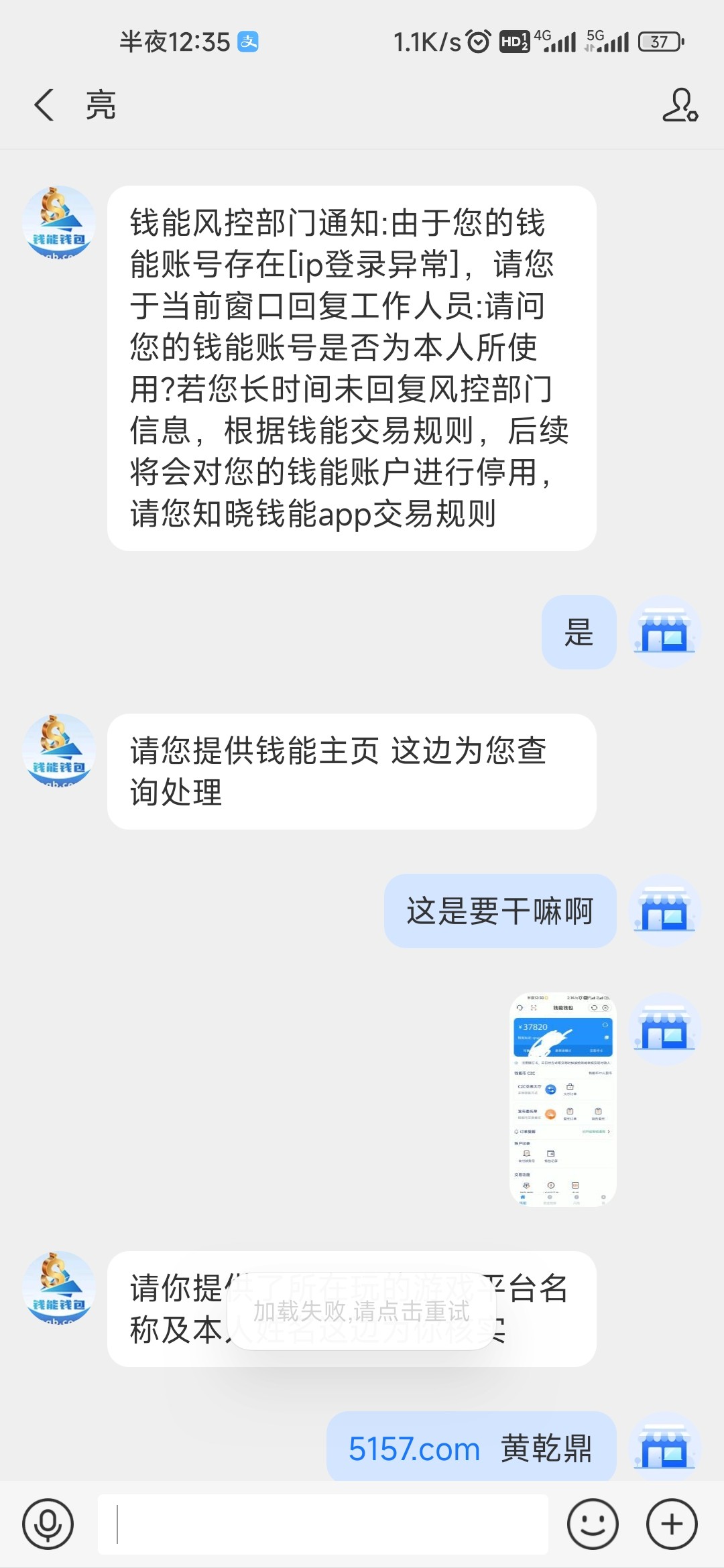Go back from the chat with 亮
Image resolution: width=724 pixels, height=1568 pixels.
44,105
